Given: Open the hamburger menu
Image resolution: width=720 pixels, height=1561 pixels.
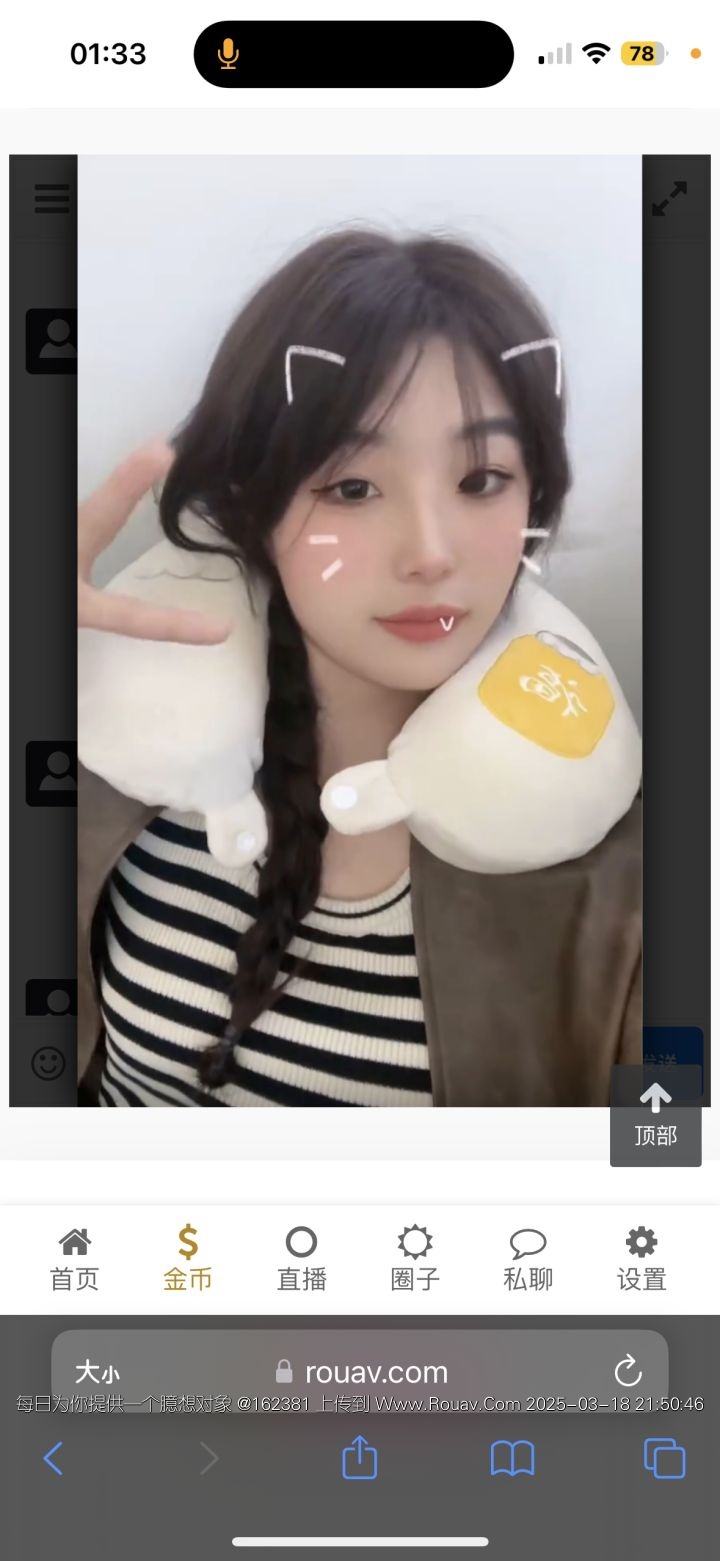Looking at the screenshot, I should click(x=52, y=198).
